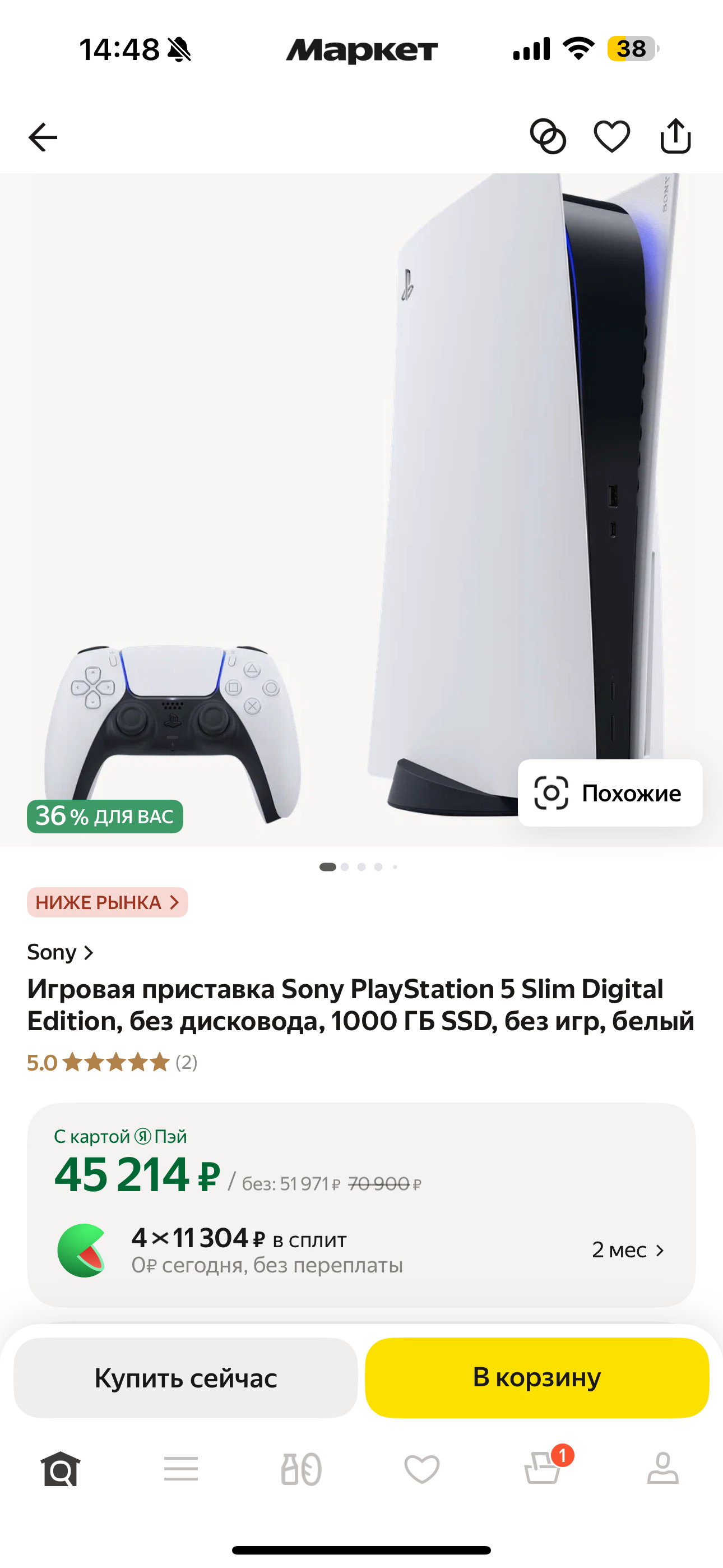Open split payment options for 2 мес

628,1250
